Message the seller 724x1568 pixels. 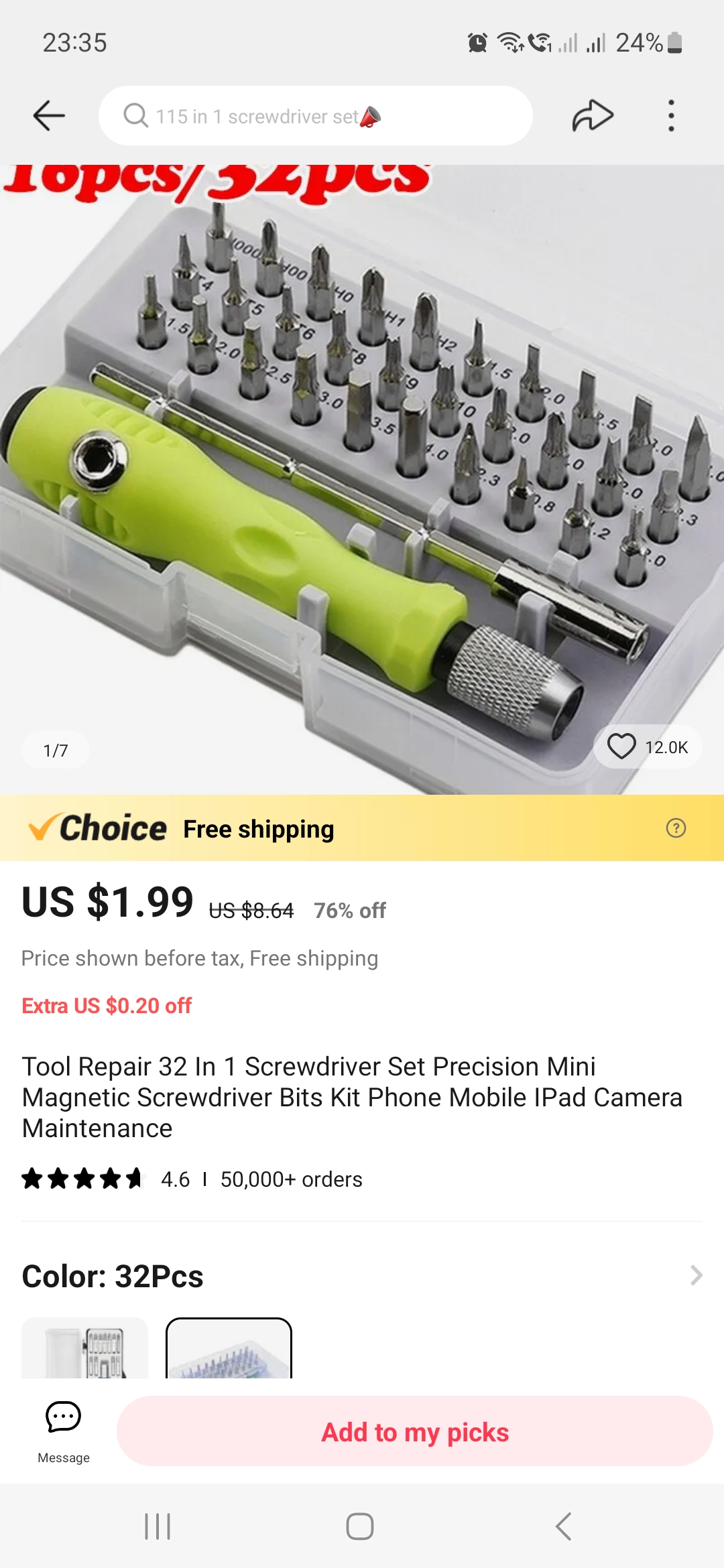click(64, 1431)
